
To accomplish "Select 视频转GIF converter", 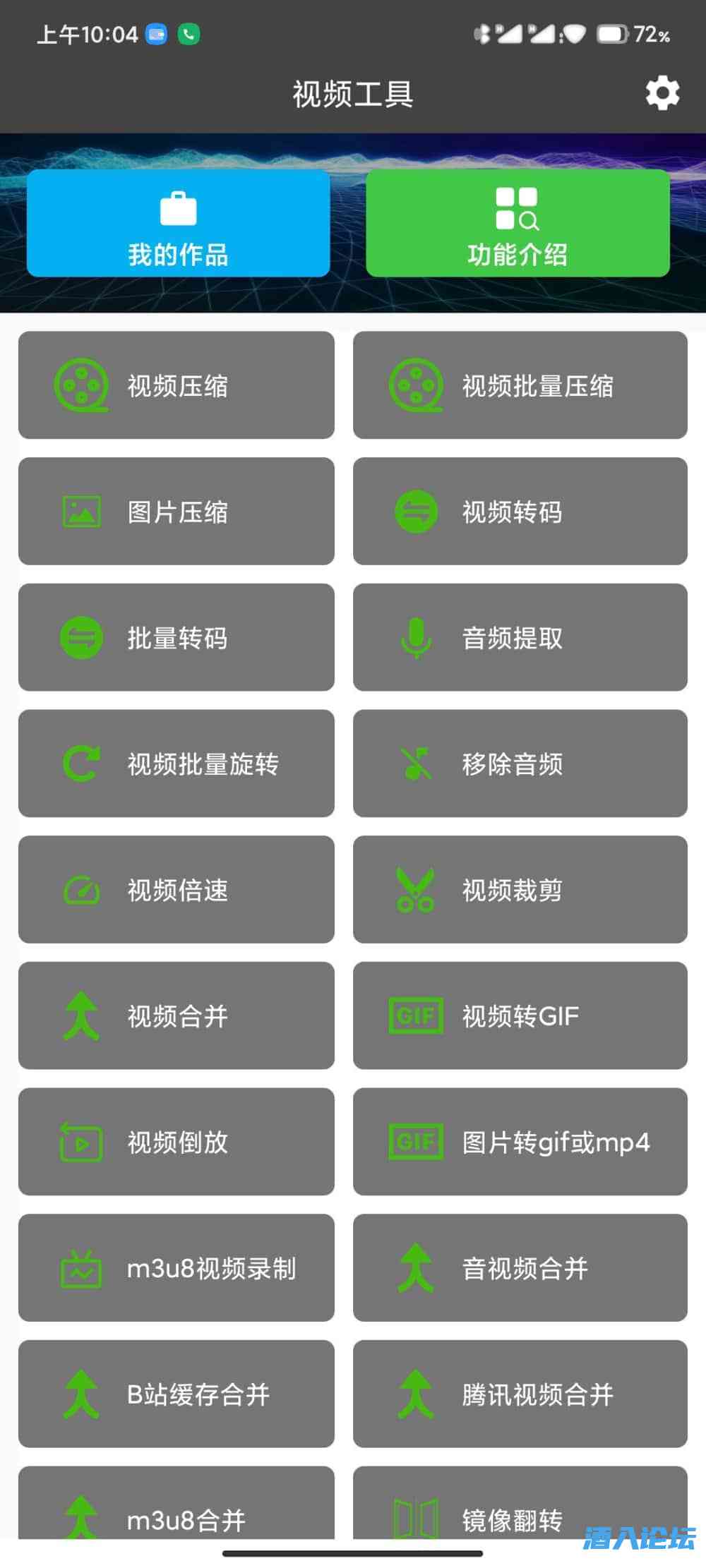I will click(x=520, y=1015).
